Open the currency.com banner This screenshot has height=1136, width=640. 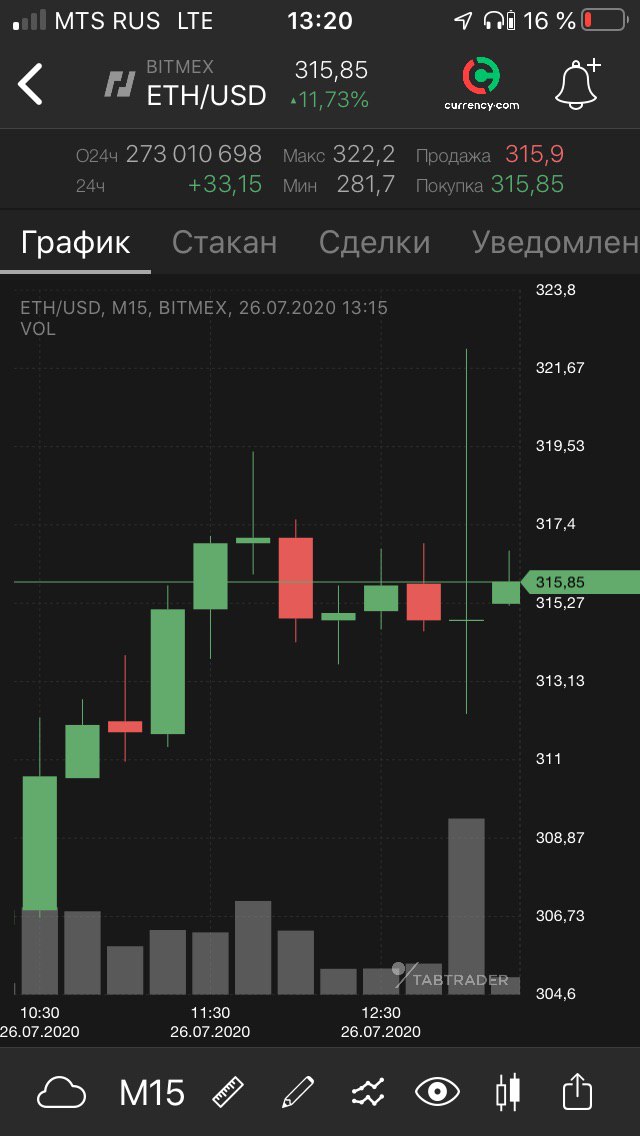pyautogui.click(x=481, y=85)
